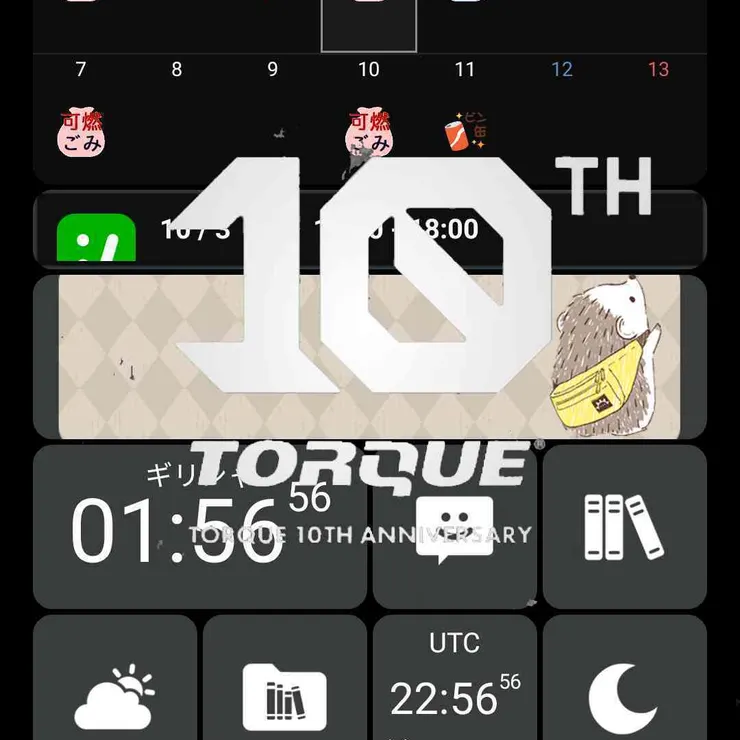
Task: Open the Greece world clock widget
Action: click(200, 527)
